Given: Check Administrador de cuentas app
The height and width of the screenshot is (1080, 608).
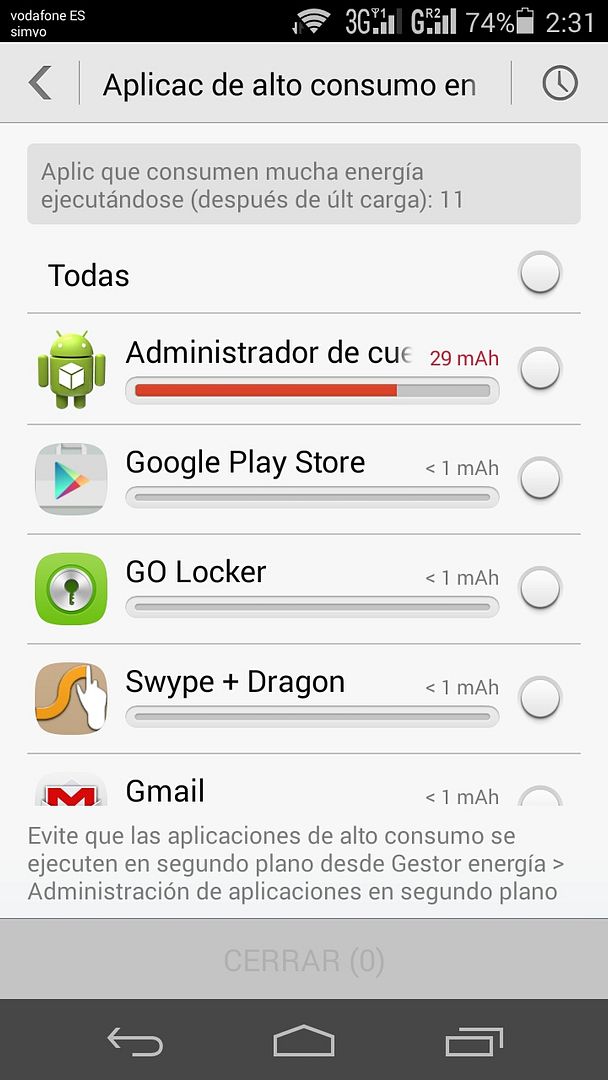Looking at the screenshot, I should 540,369.
